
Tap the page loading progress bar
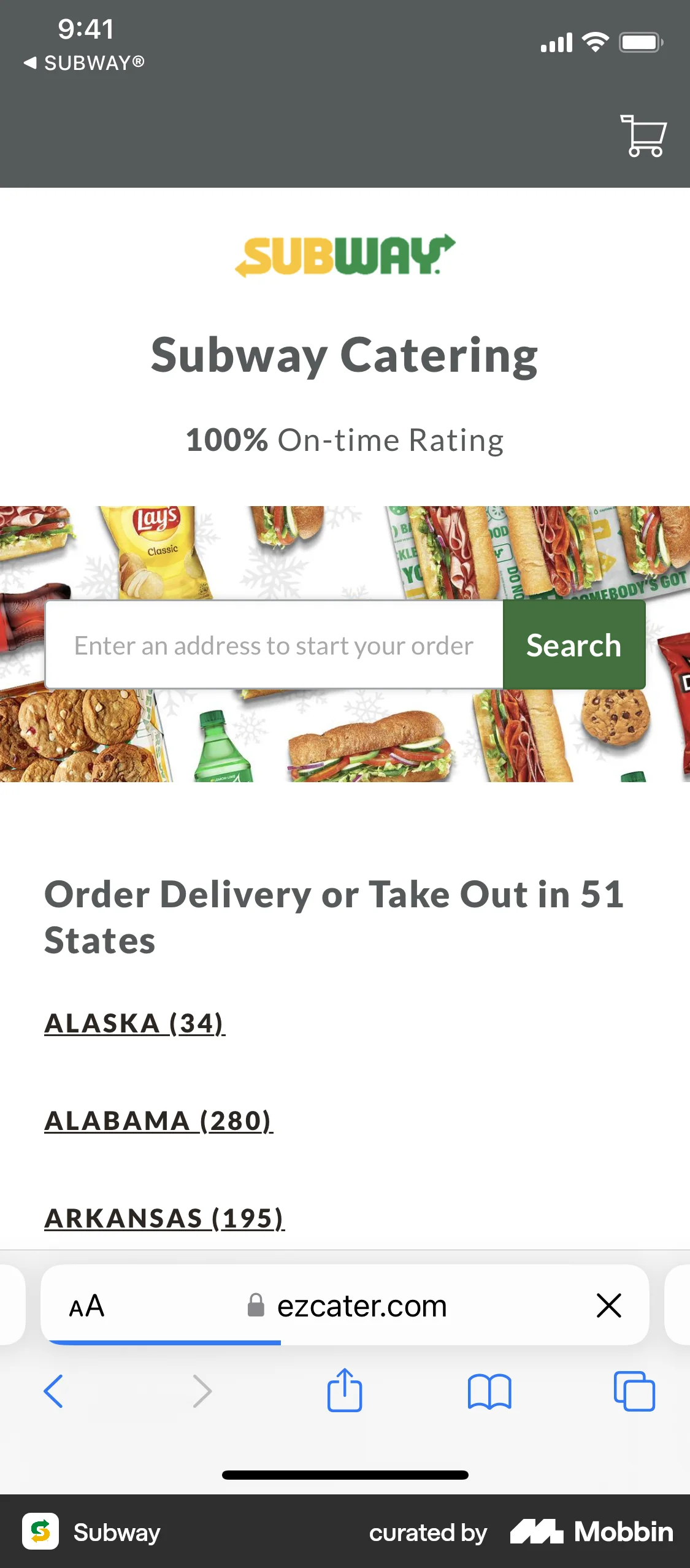tap(166, 1339)
